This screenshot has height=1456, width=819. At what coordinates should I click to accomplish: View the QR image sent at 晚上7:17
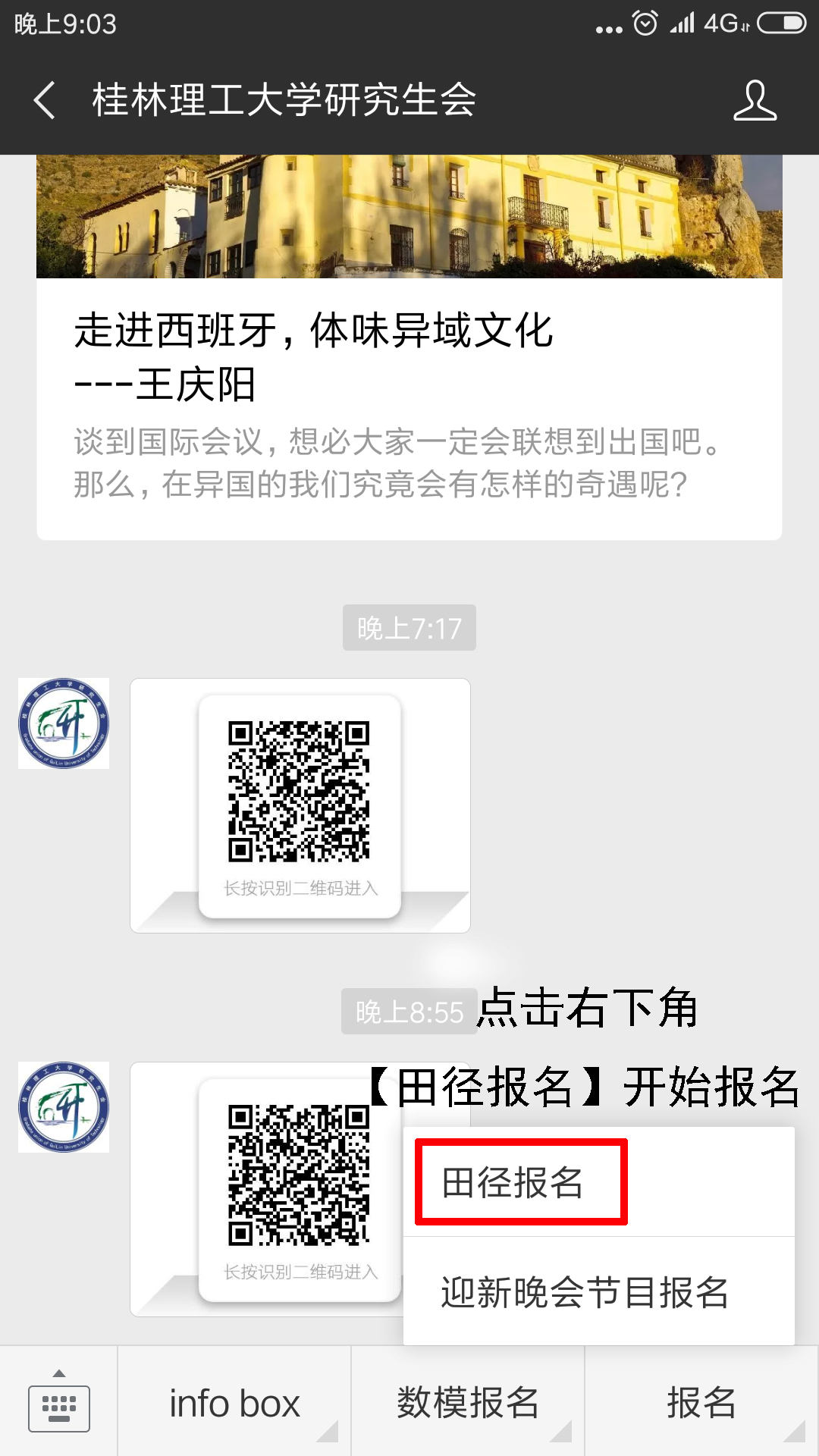coord(300,805)
